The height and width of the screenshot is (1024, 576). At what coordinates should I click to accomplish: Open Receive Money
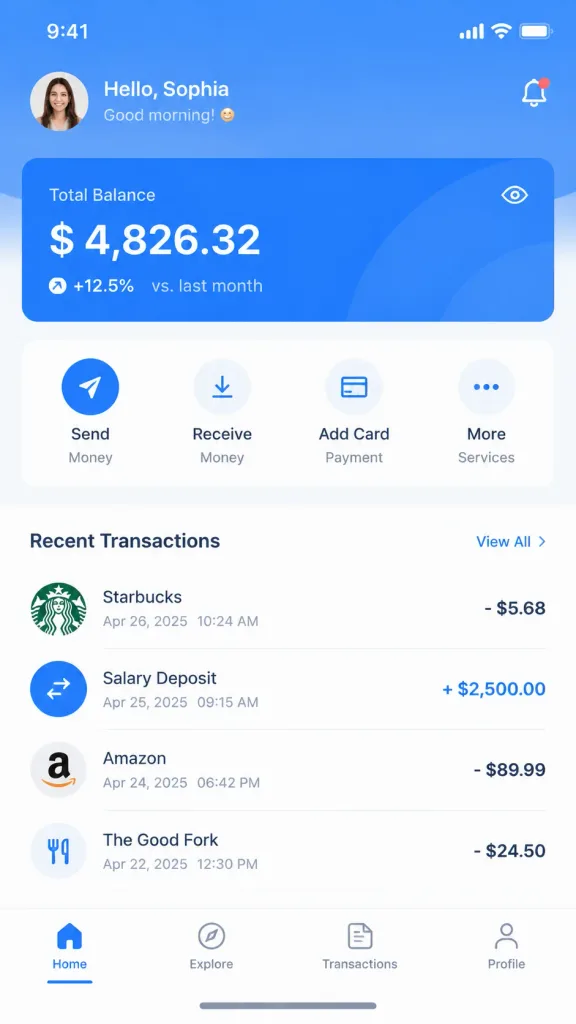click(x=222, y=411)
